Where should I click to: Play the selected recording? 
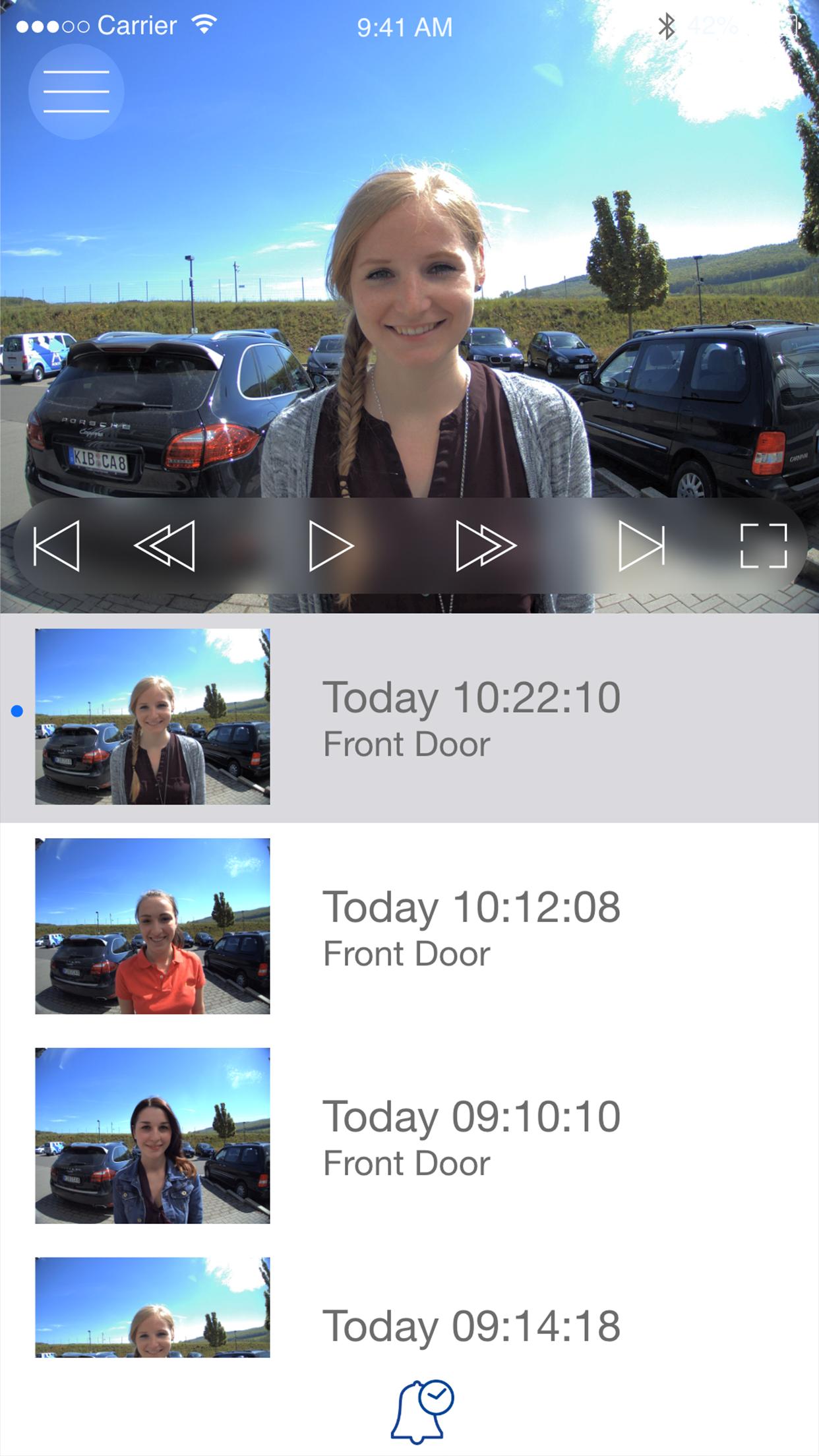point(331,546)
